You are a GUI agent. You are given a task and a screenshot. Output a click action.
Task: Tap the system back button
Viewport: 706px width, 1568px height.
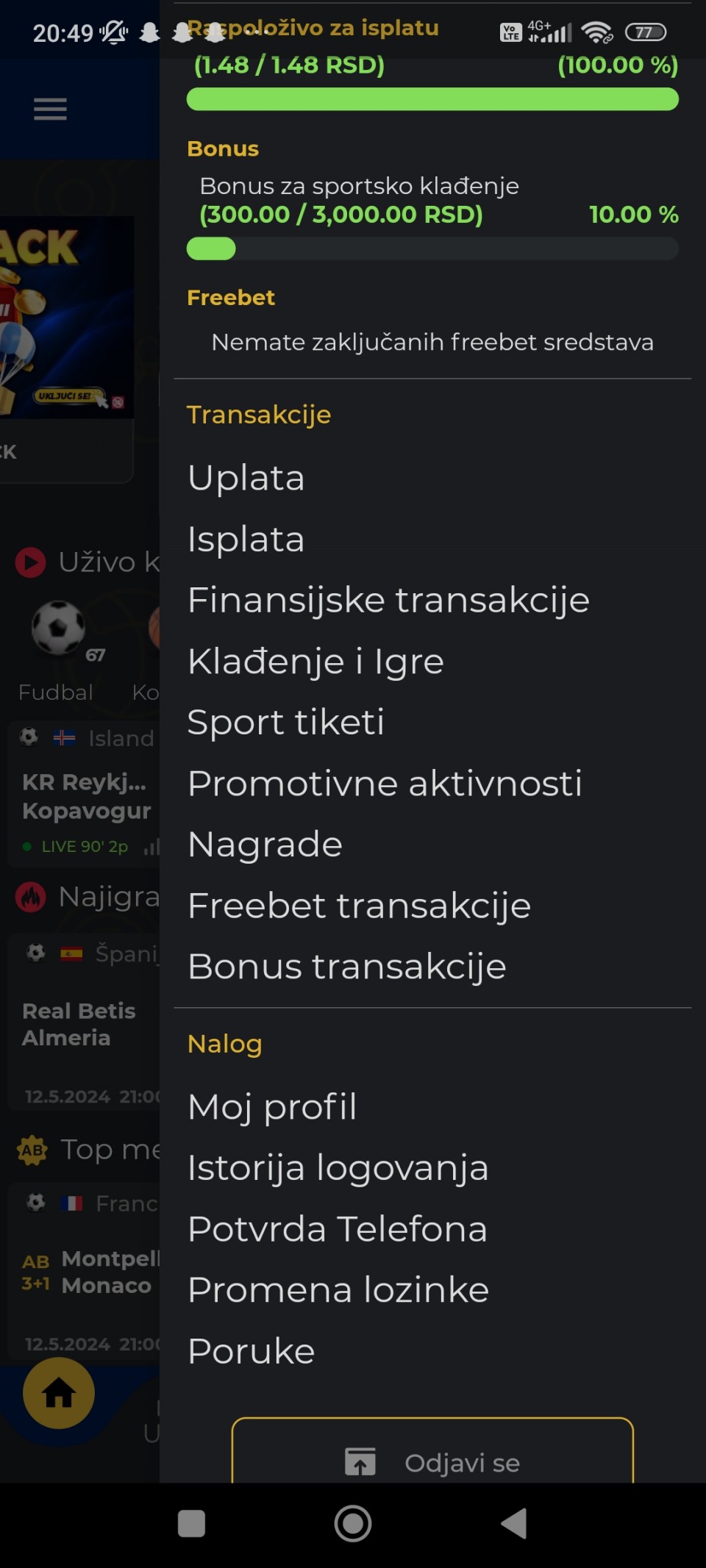pos(514,1523)
